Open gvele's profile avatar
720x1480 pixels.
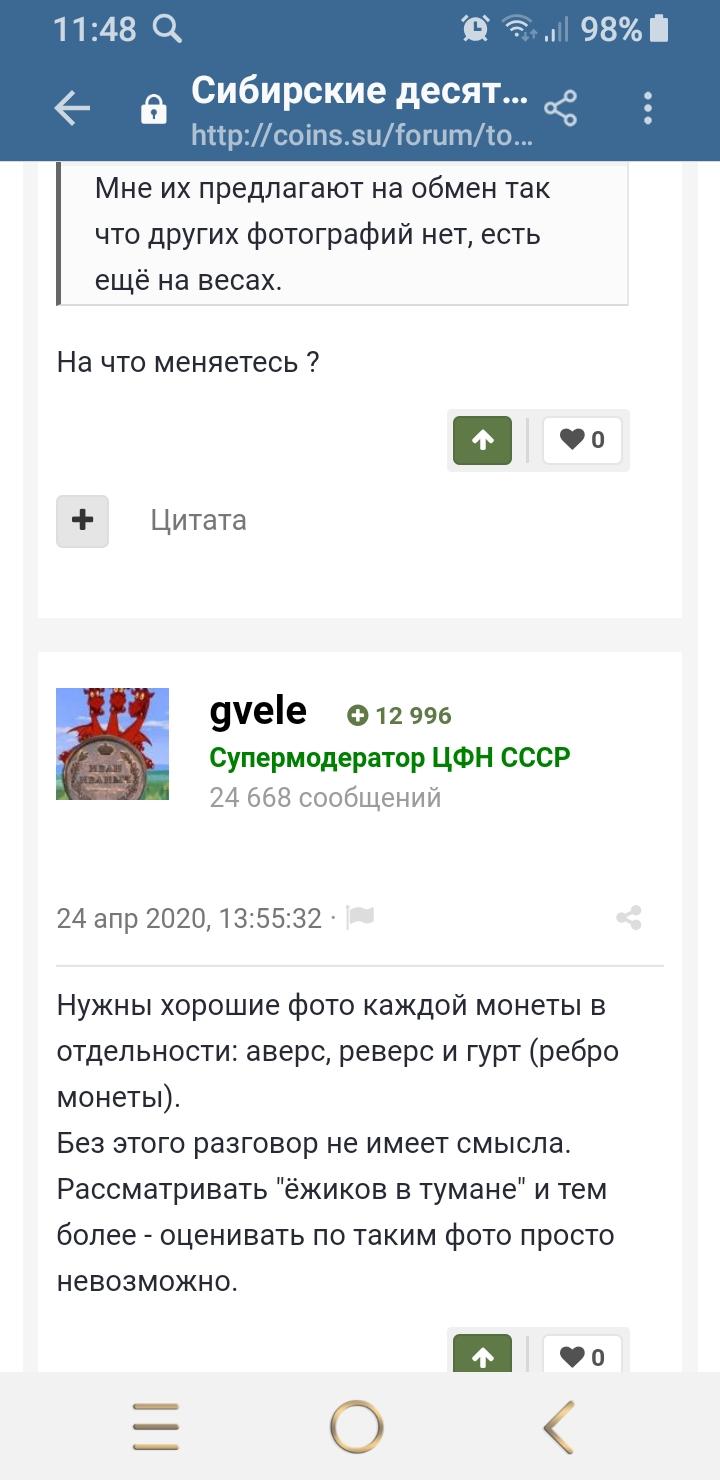pos(112,744)
